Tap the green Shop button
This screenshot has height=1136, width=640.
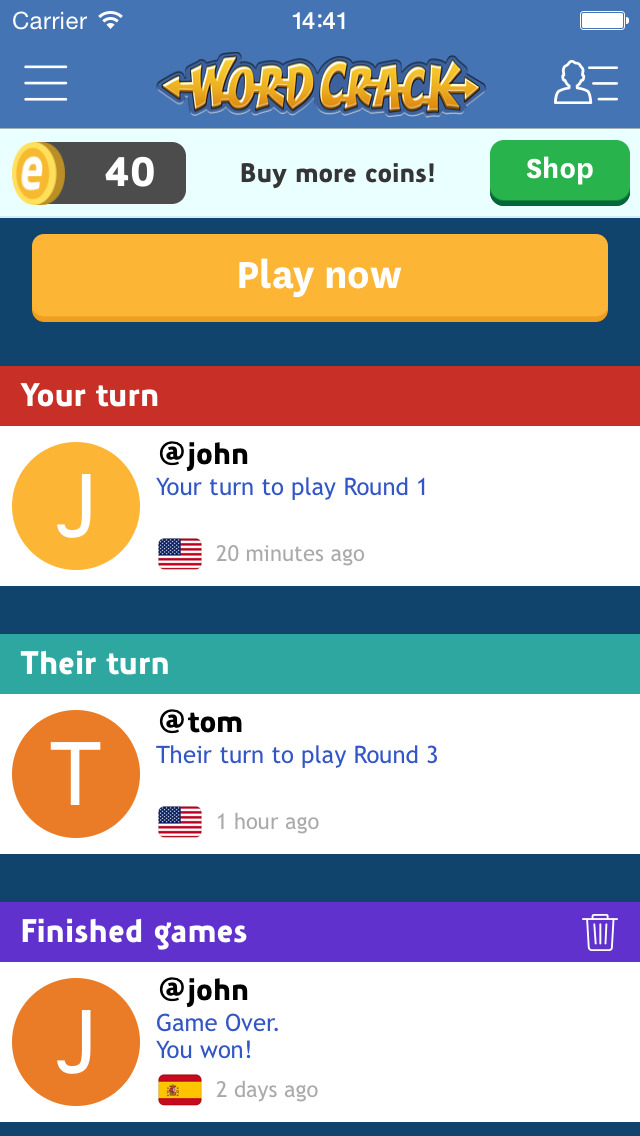(559, 171)
